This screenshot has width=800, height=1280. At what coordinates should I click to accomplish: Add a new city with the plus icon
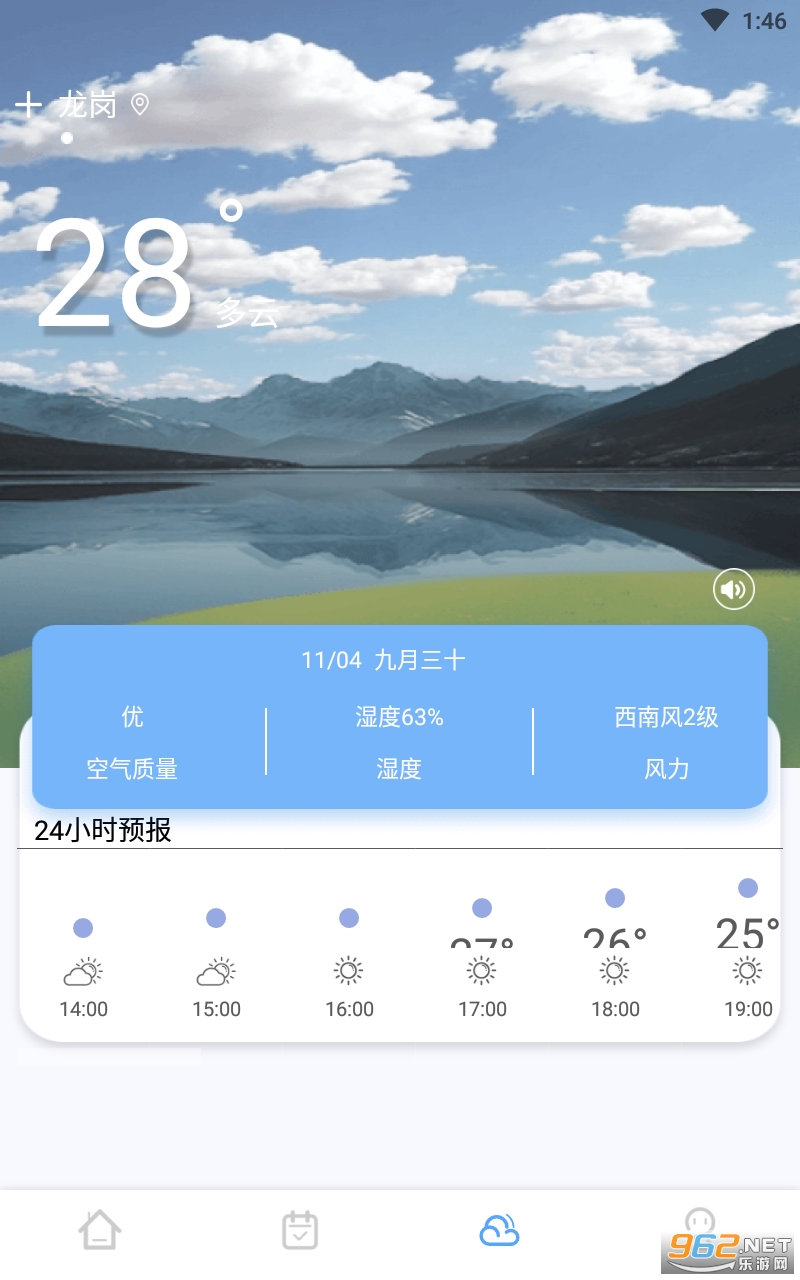(28, 105)
